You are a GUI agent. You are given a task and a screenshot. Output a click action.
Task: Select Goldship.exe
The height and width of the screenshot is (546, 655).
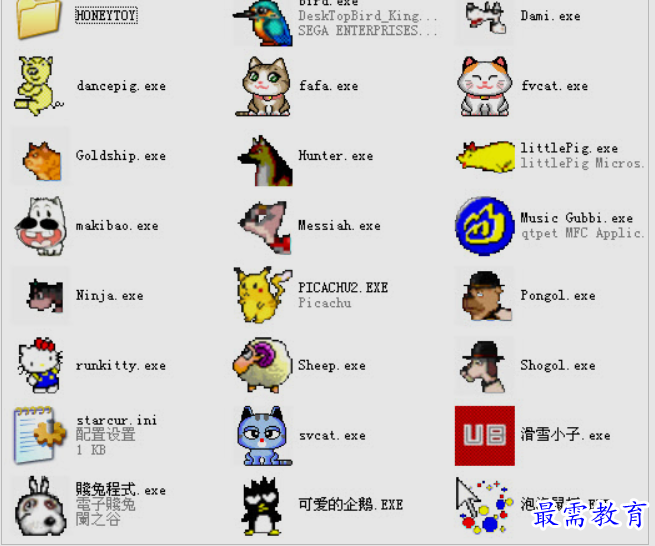point(40,156)
